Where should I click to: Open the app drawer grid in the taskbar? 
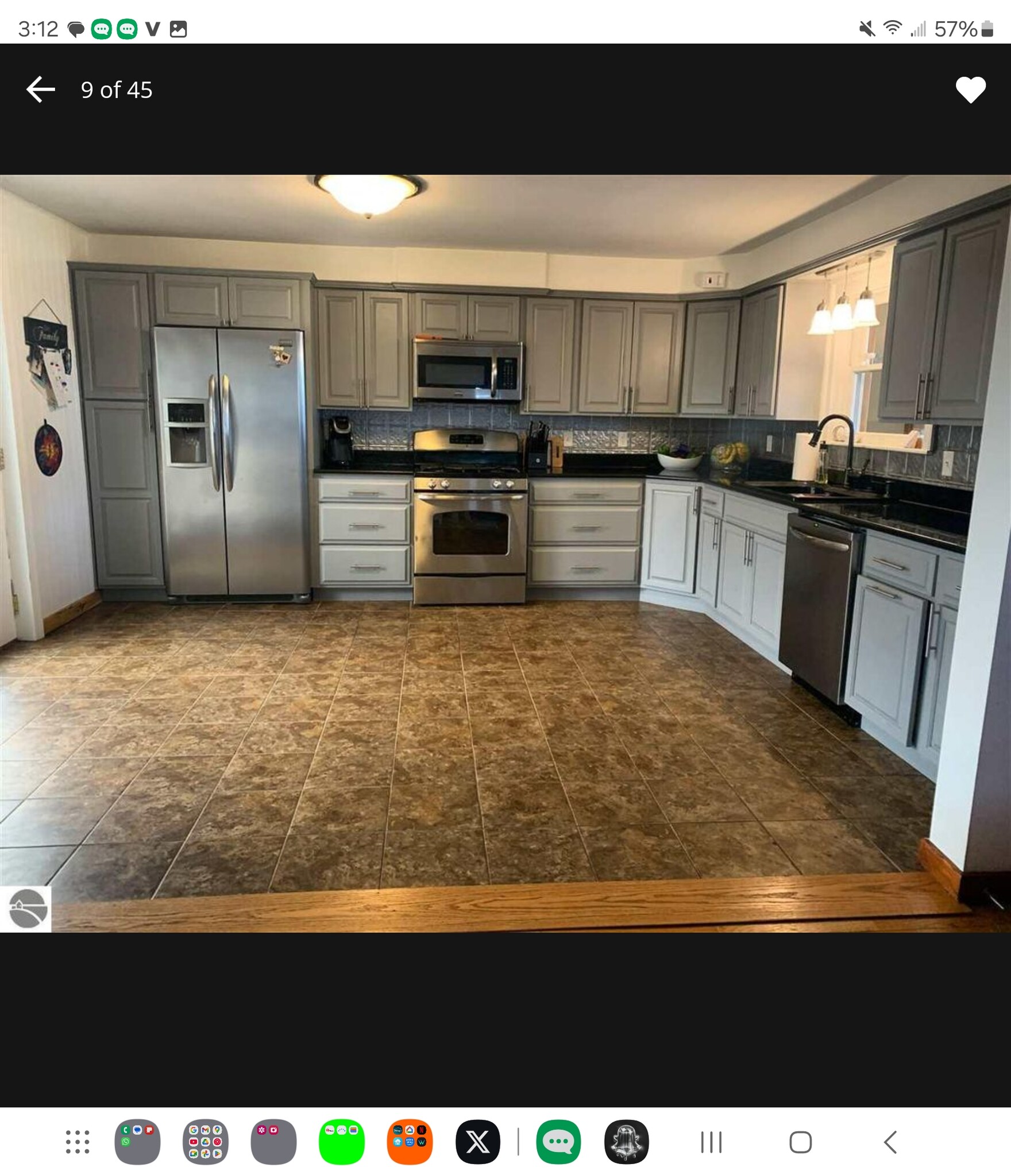coord(78,1142)
